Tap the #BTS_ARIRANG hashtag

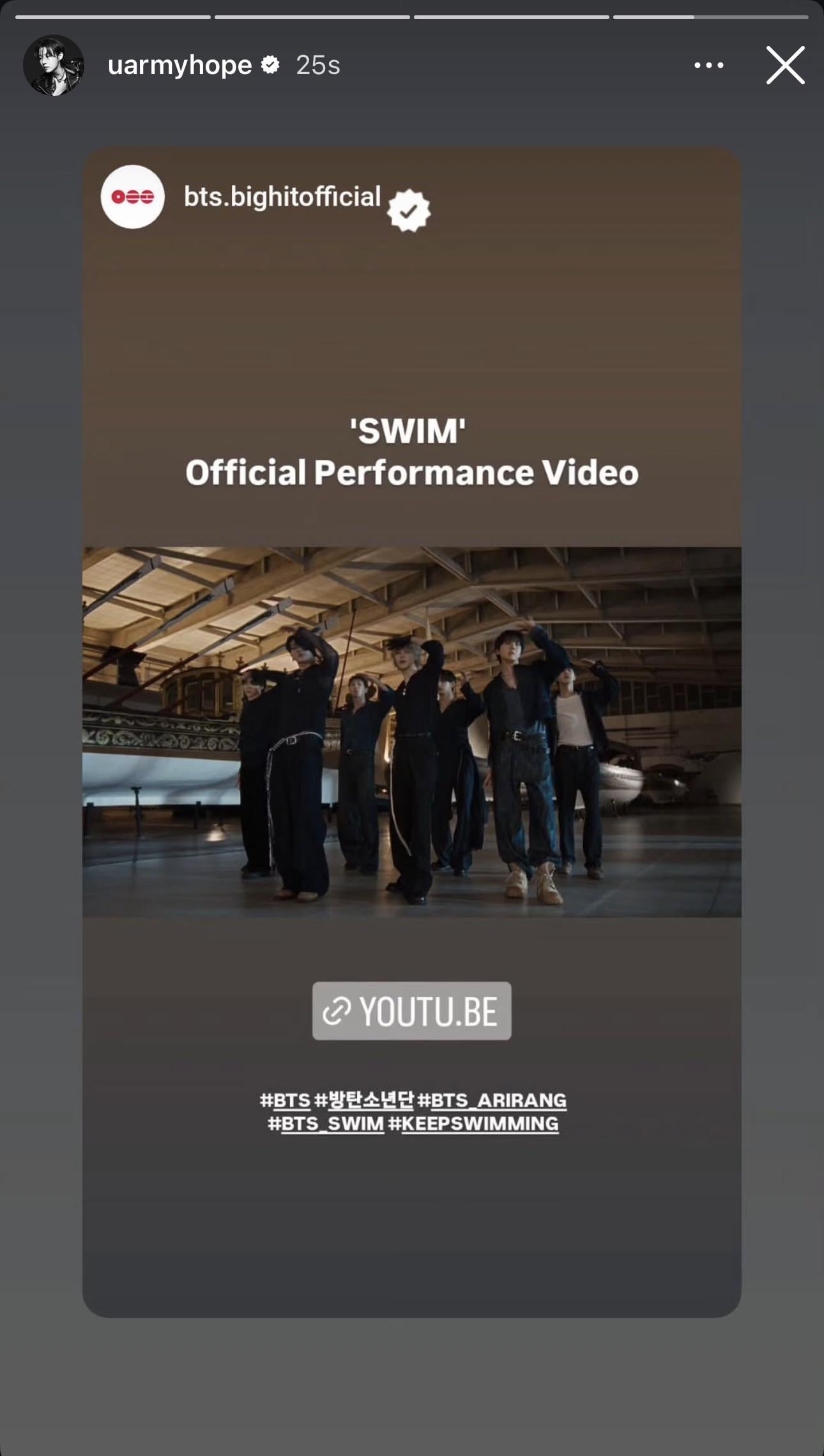coord(492,1100)
